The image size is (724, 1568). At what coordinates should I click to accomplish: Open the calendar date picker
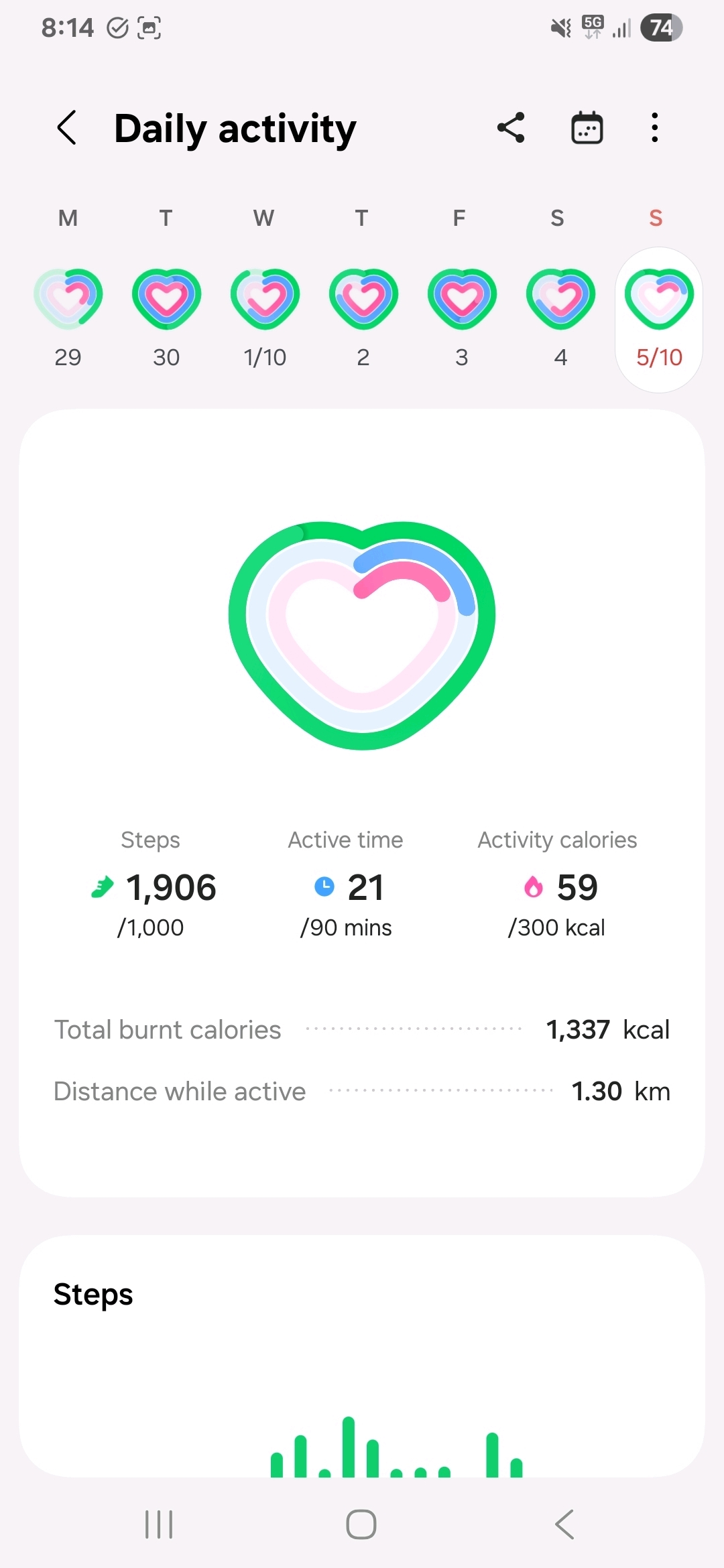(x=587, y=127)
